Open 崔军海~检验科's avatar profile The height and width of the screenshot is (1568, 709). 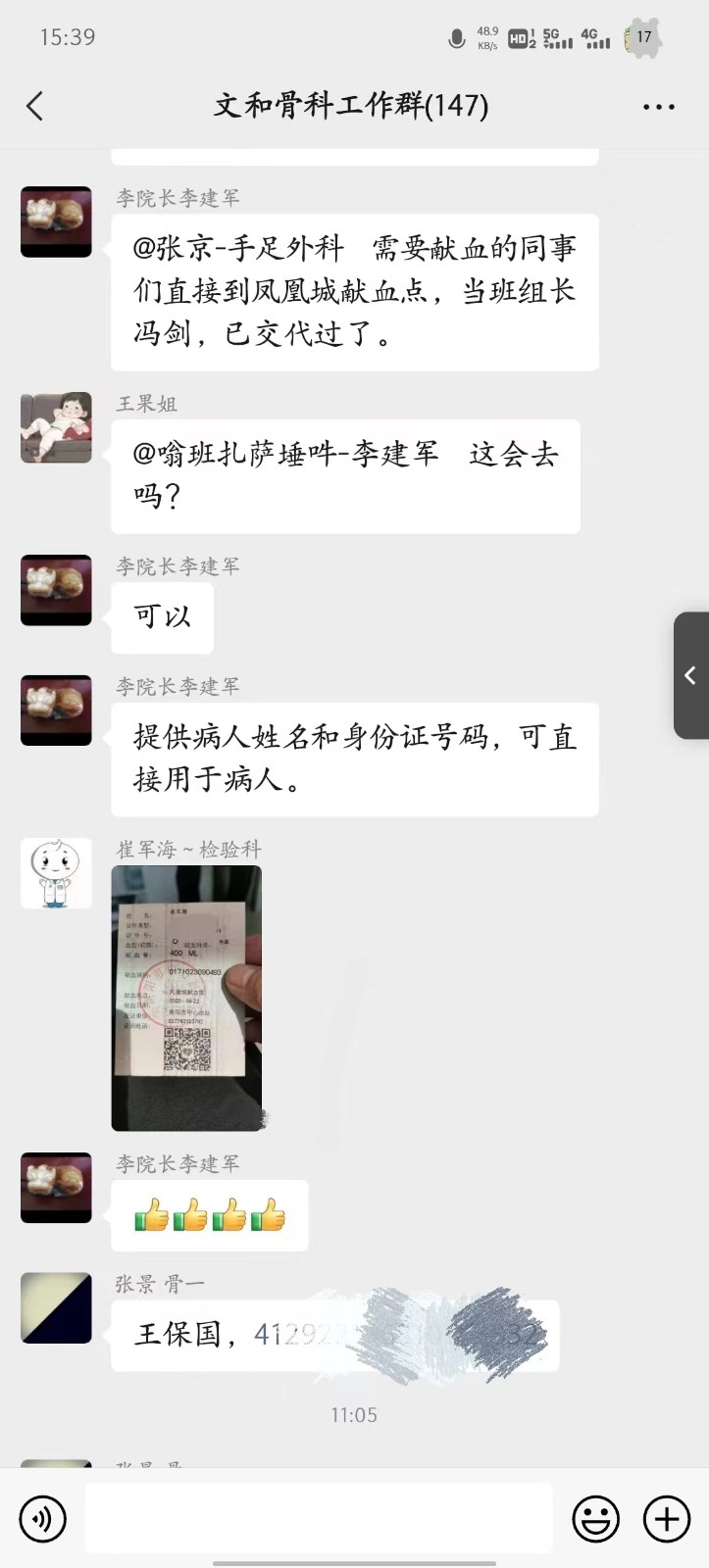click(x=56, y=873)
